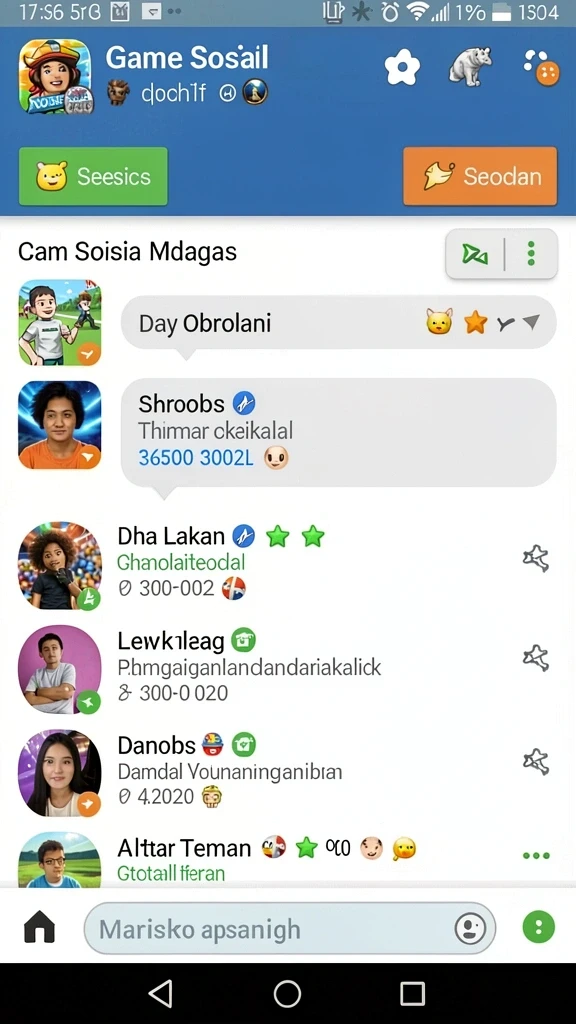Tap the green send icon beside Cam Soisia Mdagas

coord(475,254)
